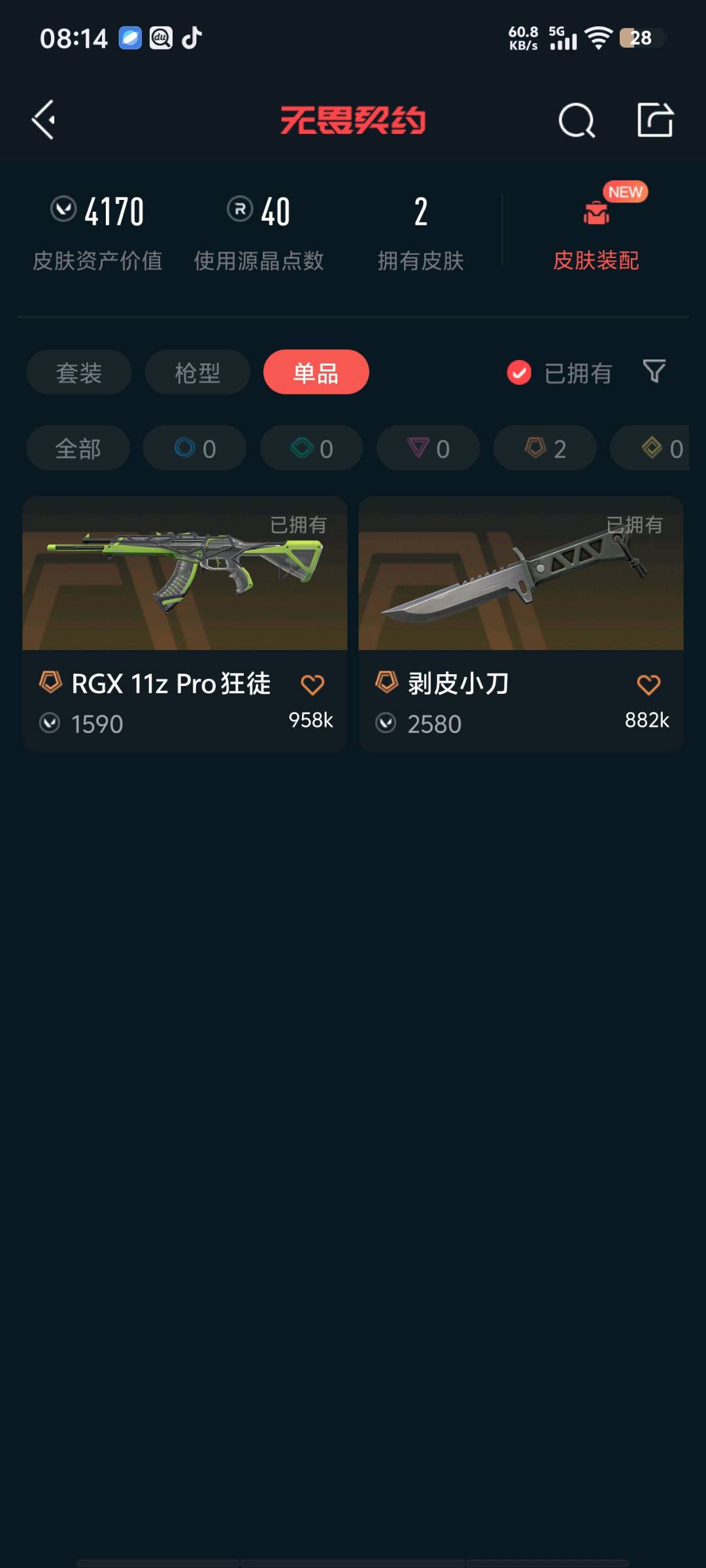Viewport: 706px width, 1568px height.
Task: Share this skin collection page
Action: 655,120
